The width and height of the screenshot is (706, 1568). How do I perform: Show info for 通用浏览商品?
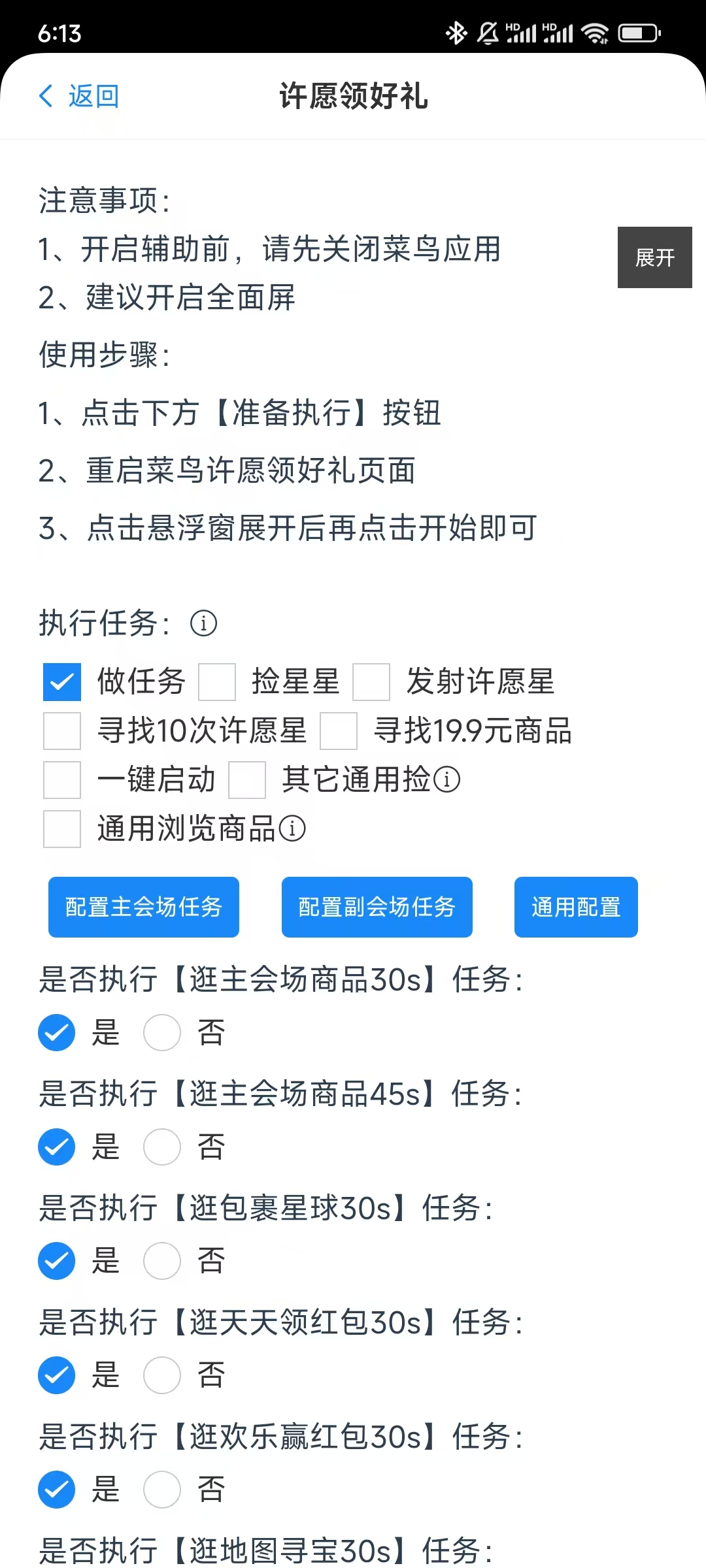(292, 828)
